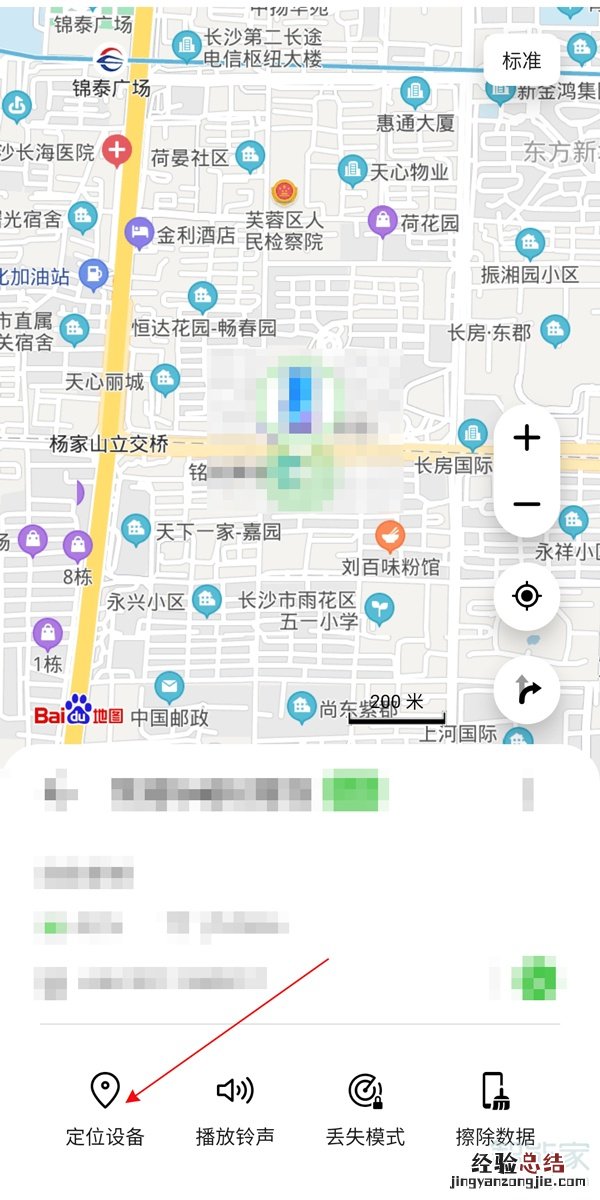The height and width of the screenshot is (1200, 600).
Task: Enable 丢失模式 lost mode
Action: 365,1110
